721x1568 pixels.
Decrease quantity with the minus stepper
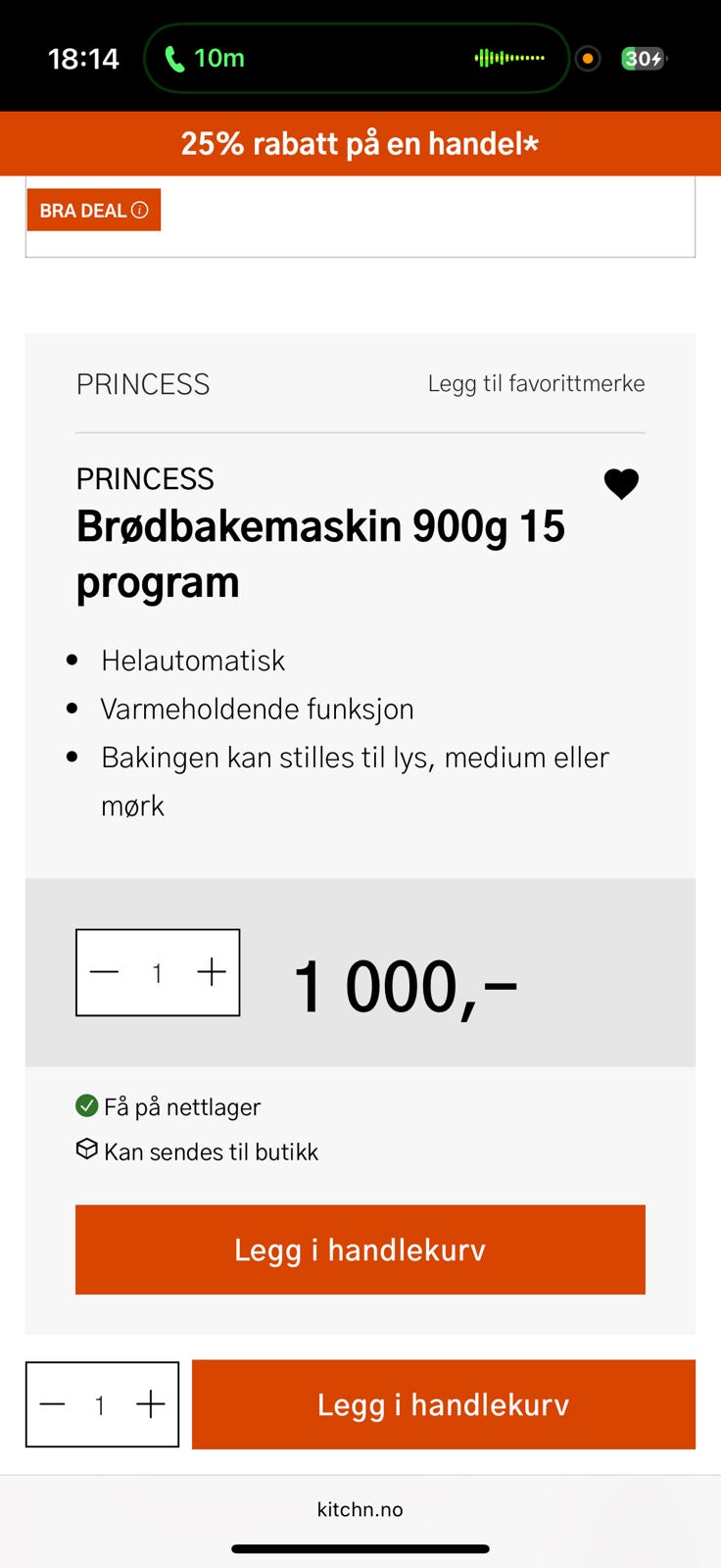point(103,972)
